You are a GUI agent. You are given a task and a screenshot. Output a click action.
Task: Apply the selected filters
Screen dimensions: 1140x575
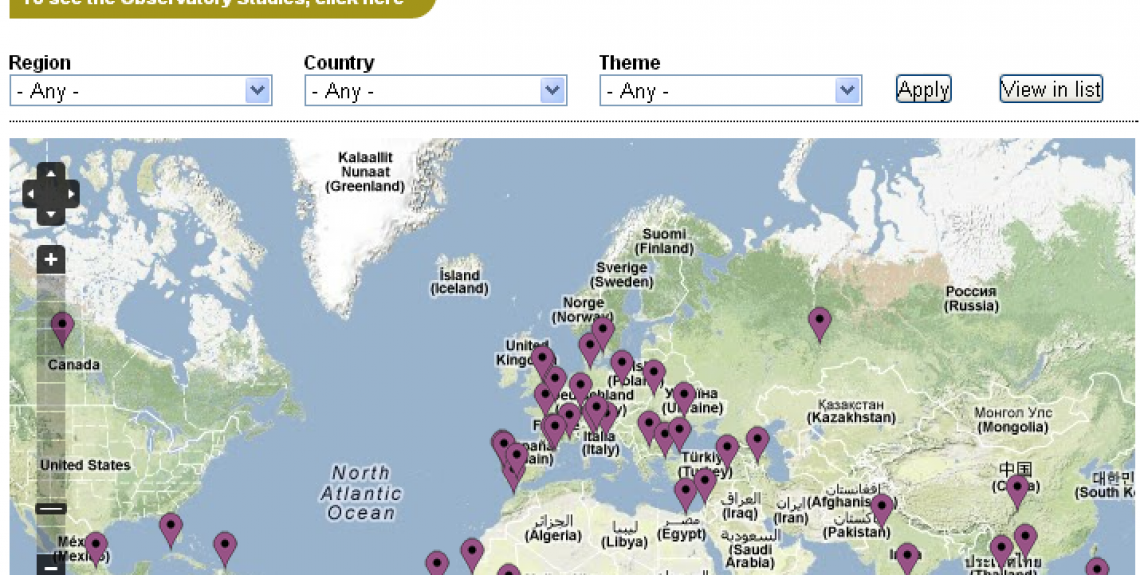[923, 89]
